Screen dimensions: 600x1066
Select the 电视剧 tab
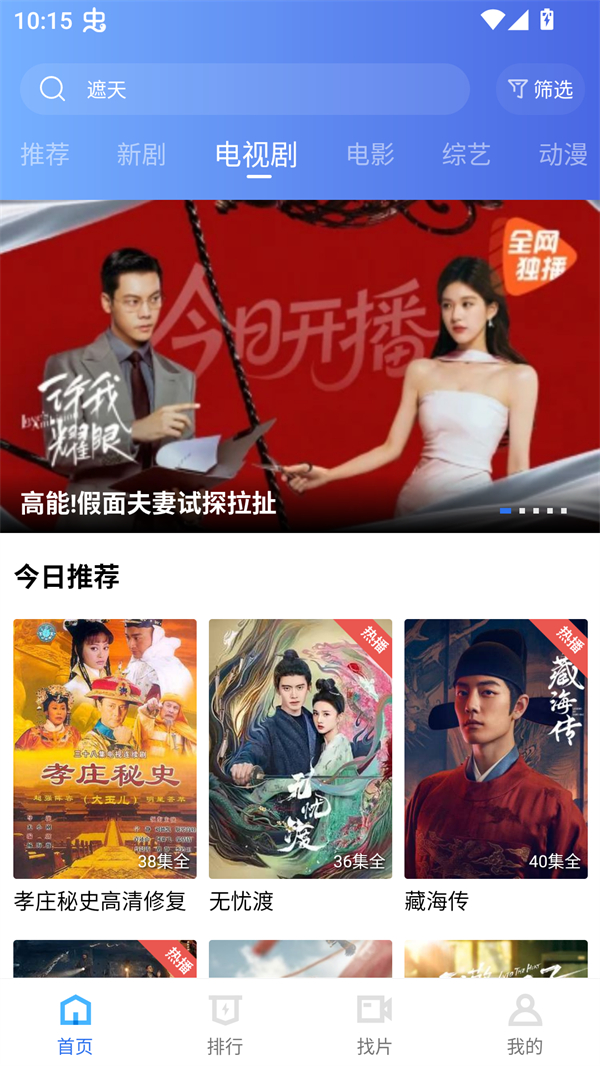(x=257, y=155)
